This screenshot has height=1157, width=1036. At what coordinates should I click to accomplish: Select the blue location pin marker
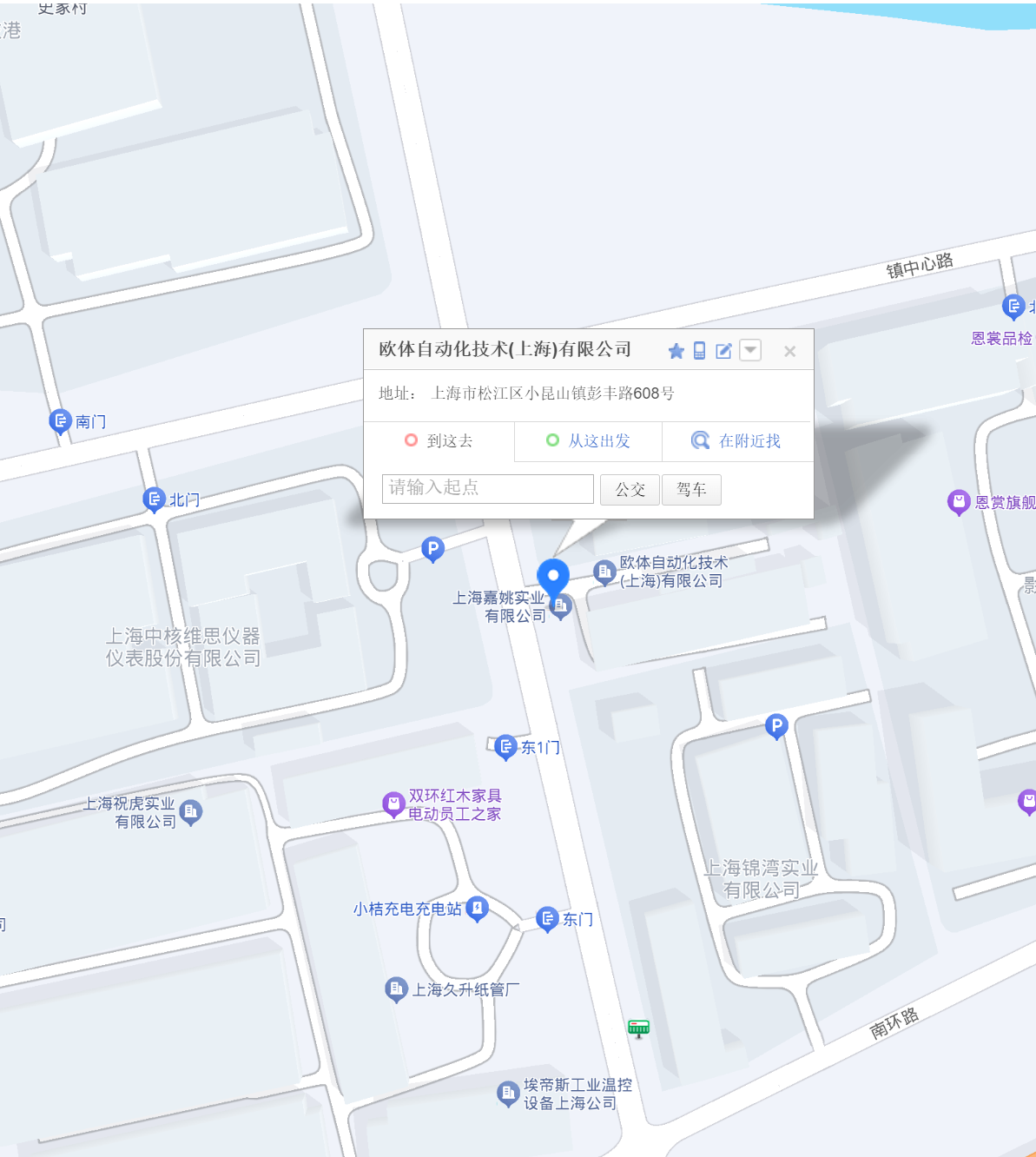coord(553,577)
